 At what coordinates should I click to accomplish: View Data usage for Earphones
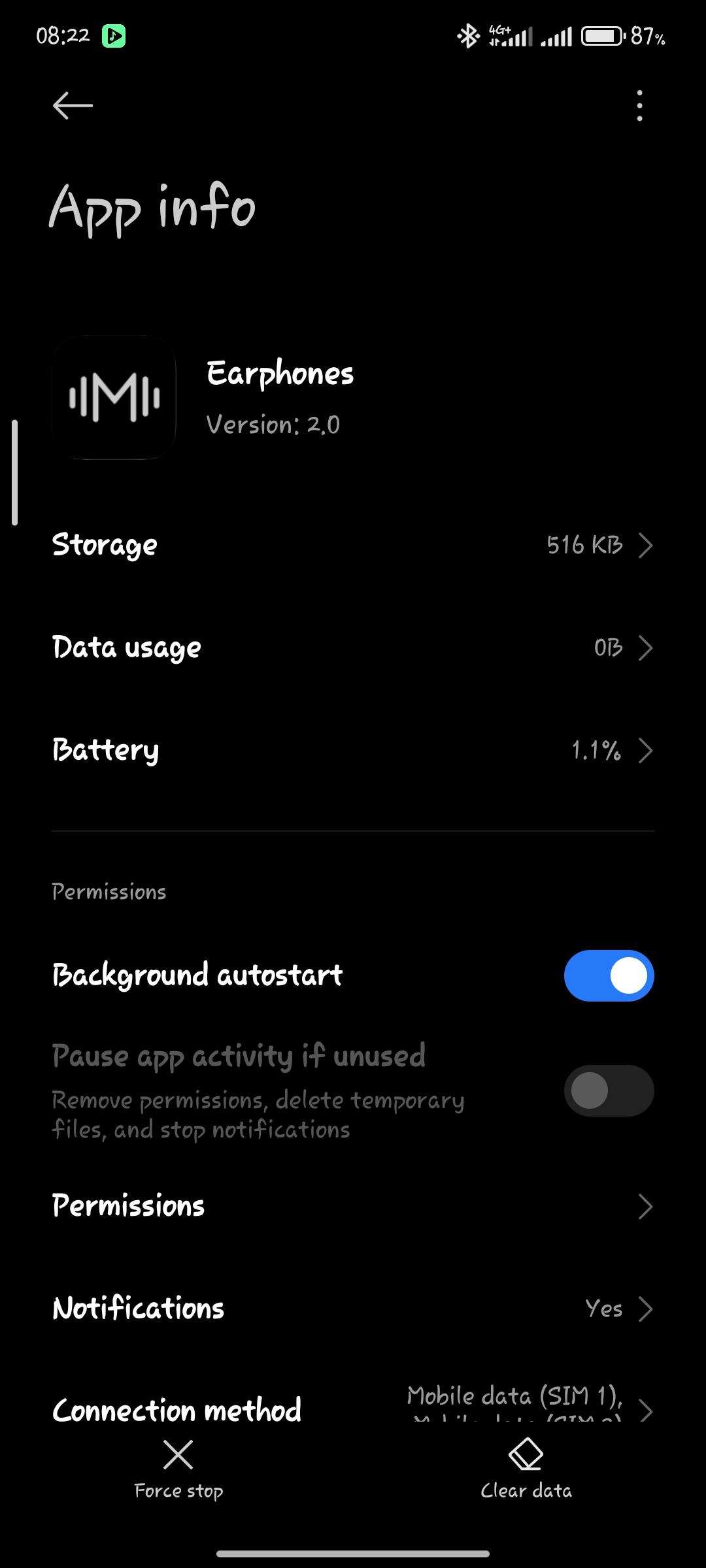click(x=353, y=647)
